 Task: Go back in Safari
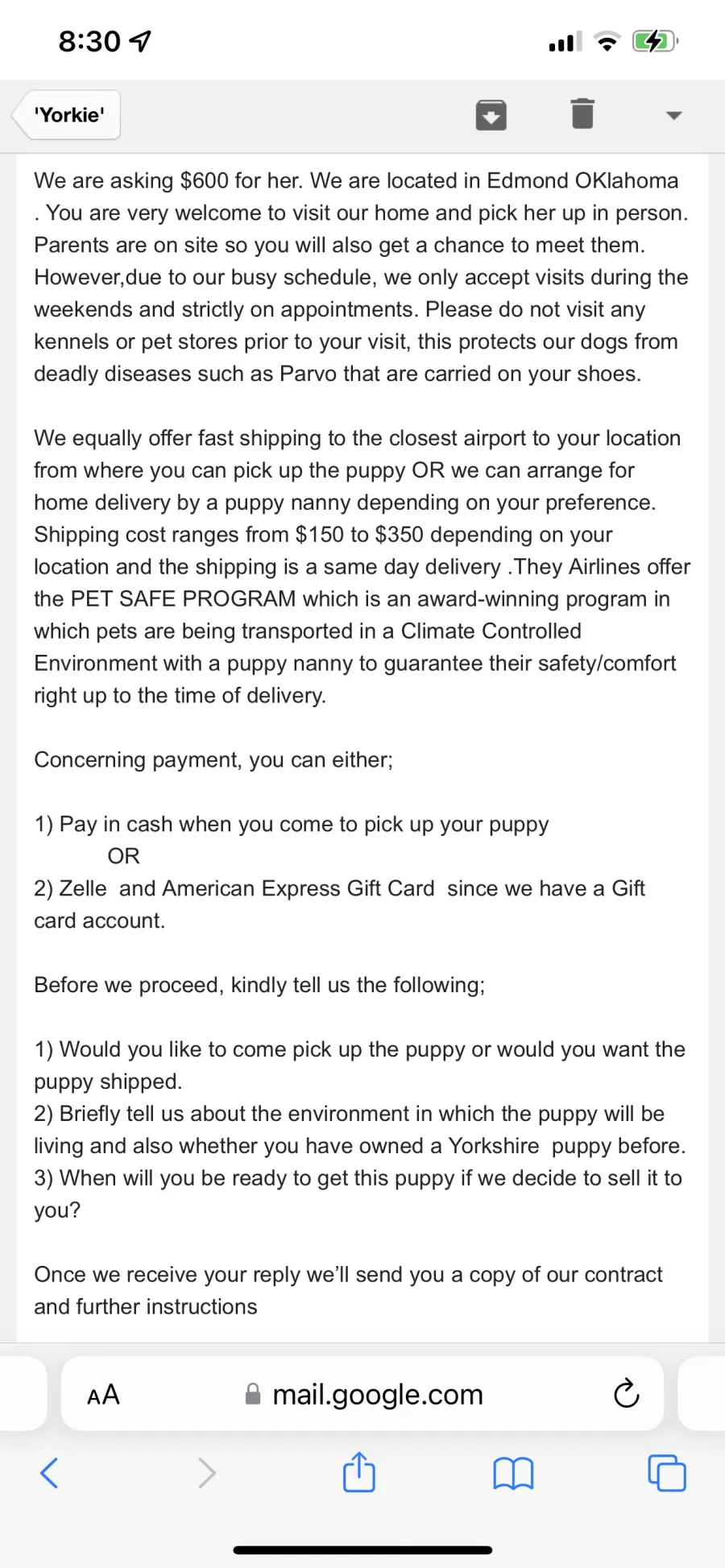tap(49, 1473)
